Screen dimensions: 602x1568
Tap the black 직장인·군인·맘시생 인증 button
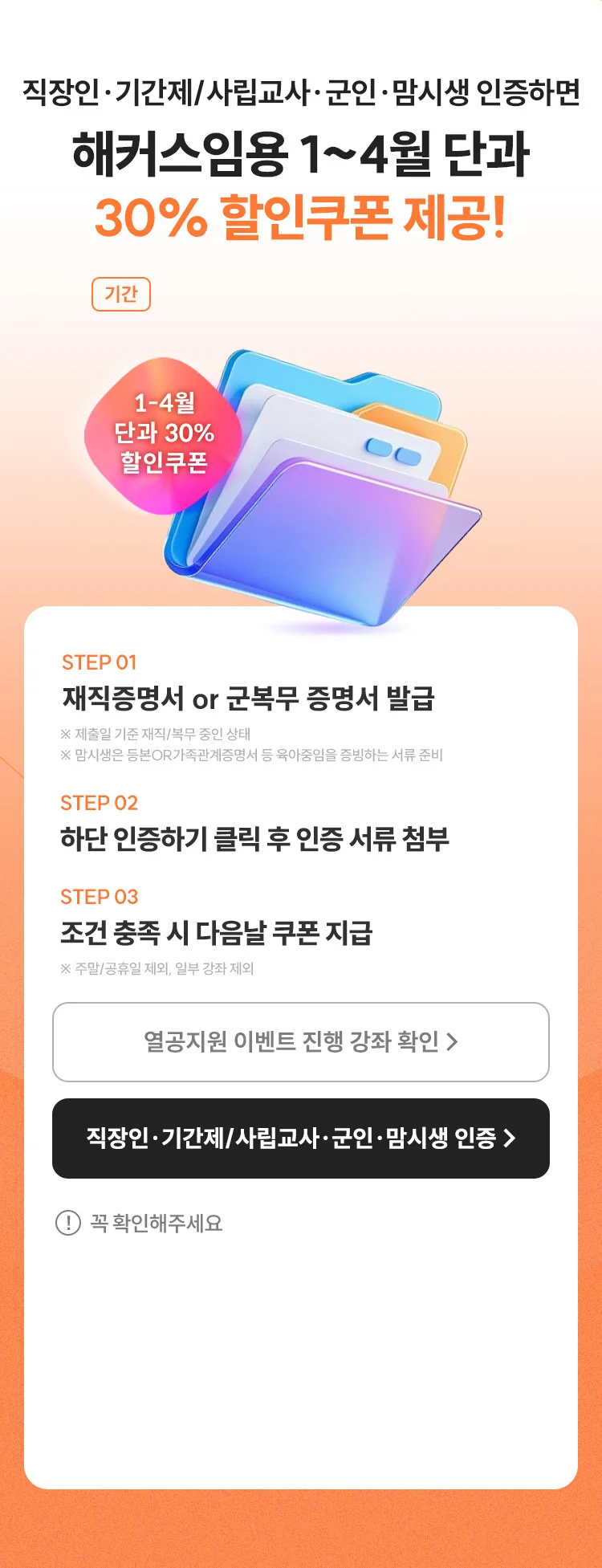301,1138
